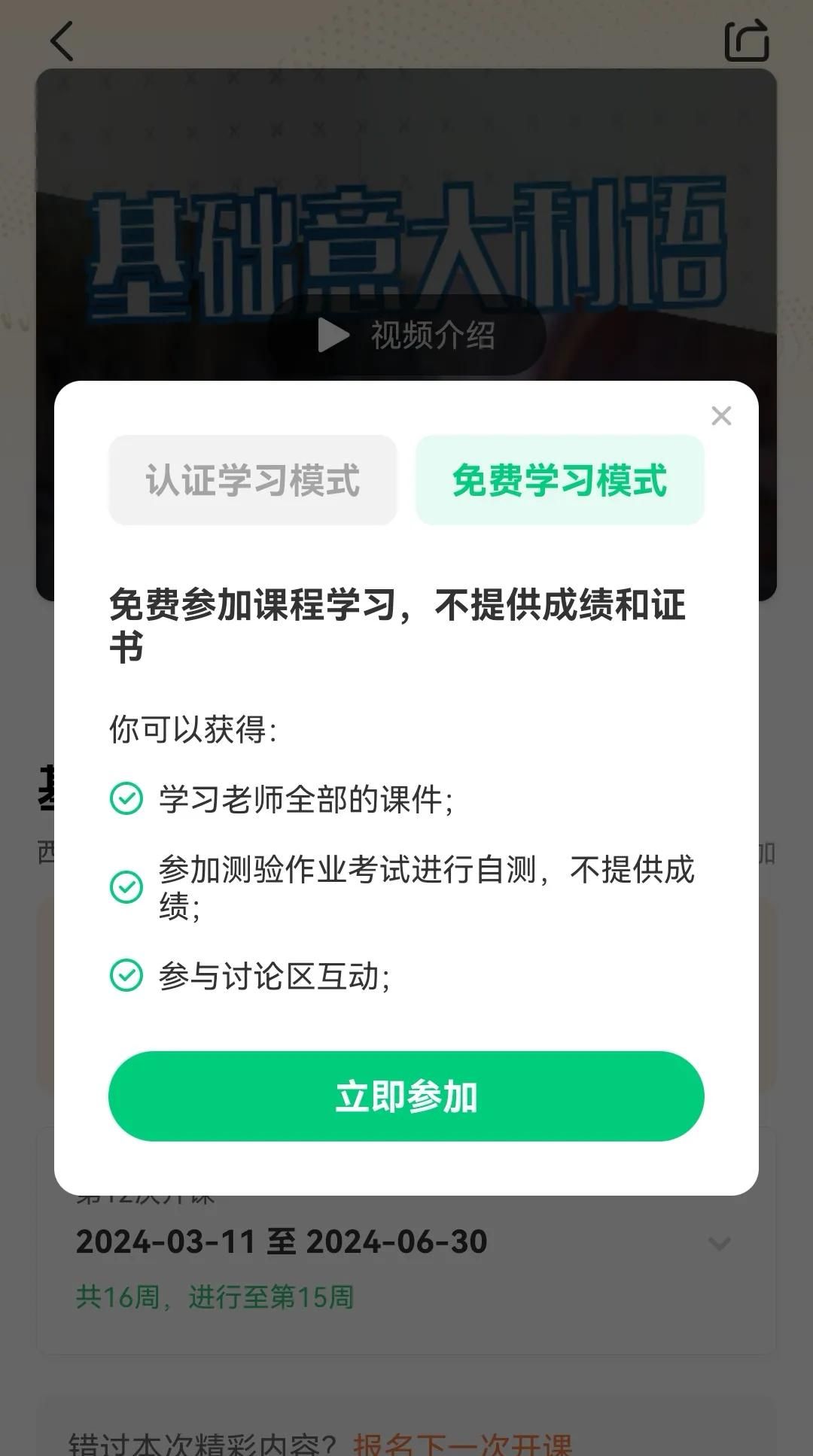Open sharing options via the share icon
This screenshot has height=1456, width=813.
746,41
